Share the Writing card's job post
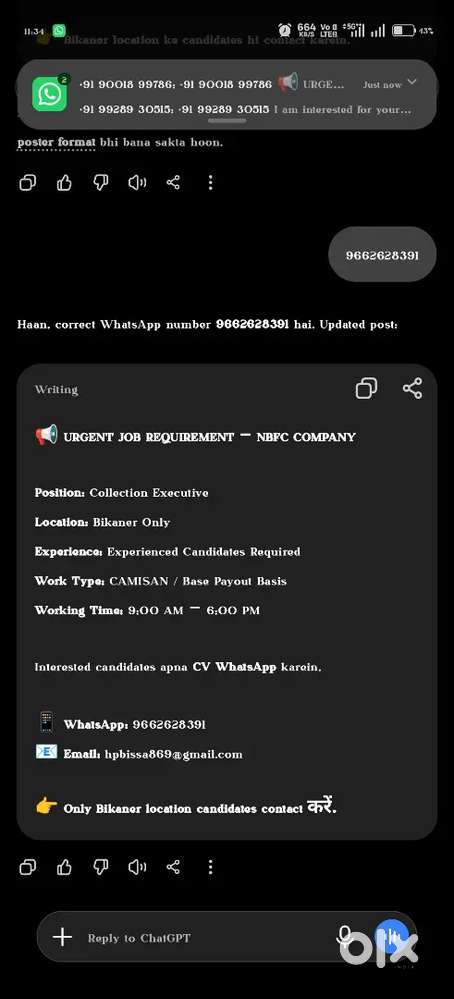This screenshot has height=999, width=454. 412,388
